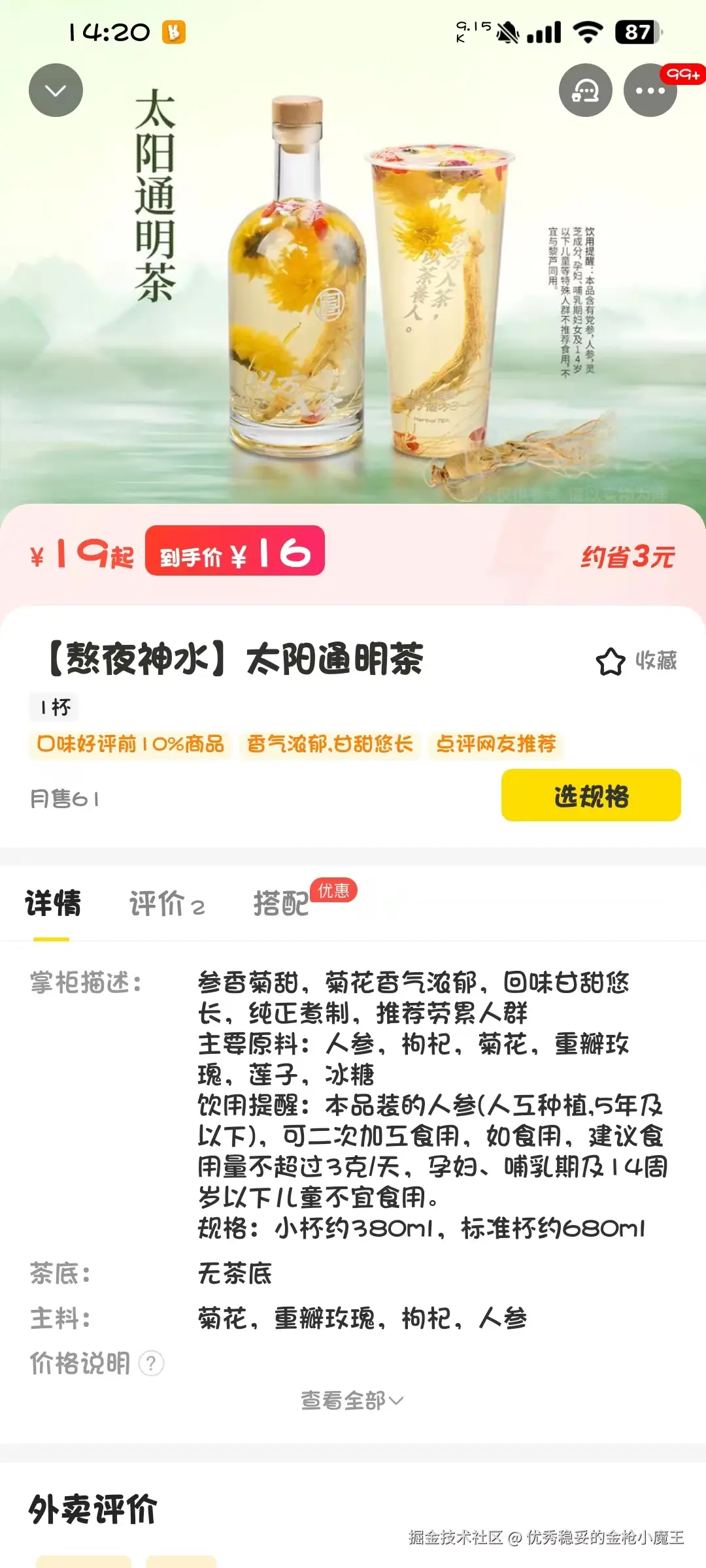The width and height of the screenshot is (706, 1568).
Task: Switch to the 评价 tab
Action: tap(167, 904)
